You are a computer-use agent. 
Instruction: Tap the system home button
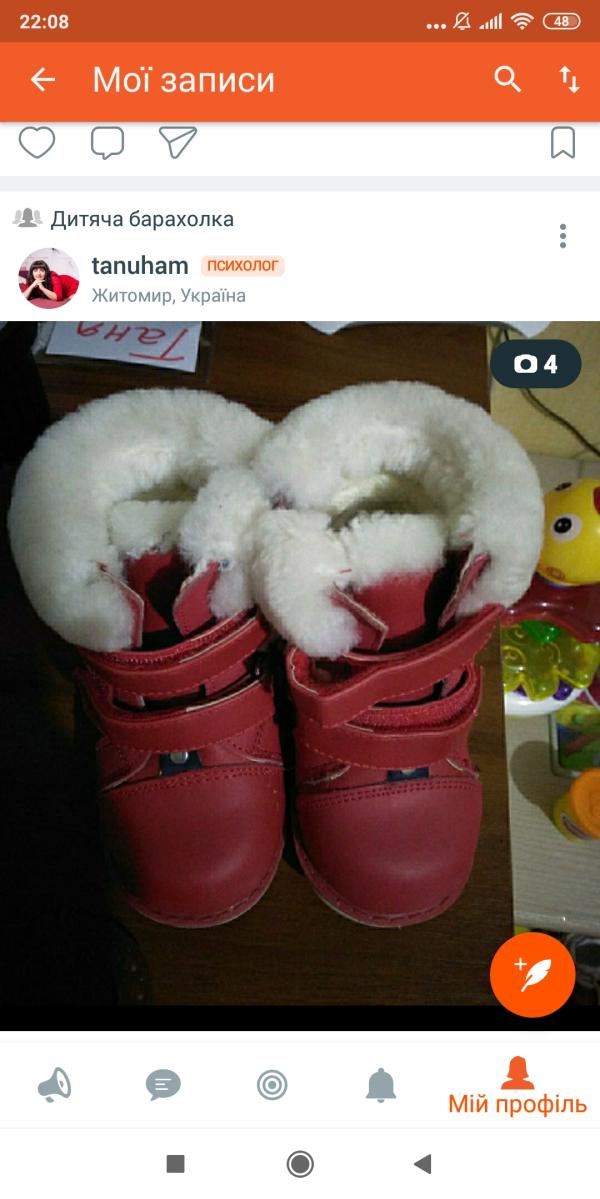tap(300, 1164)
